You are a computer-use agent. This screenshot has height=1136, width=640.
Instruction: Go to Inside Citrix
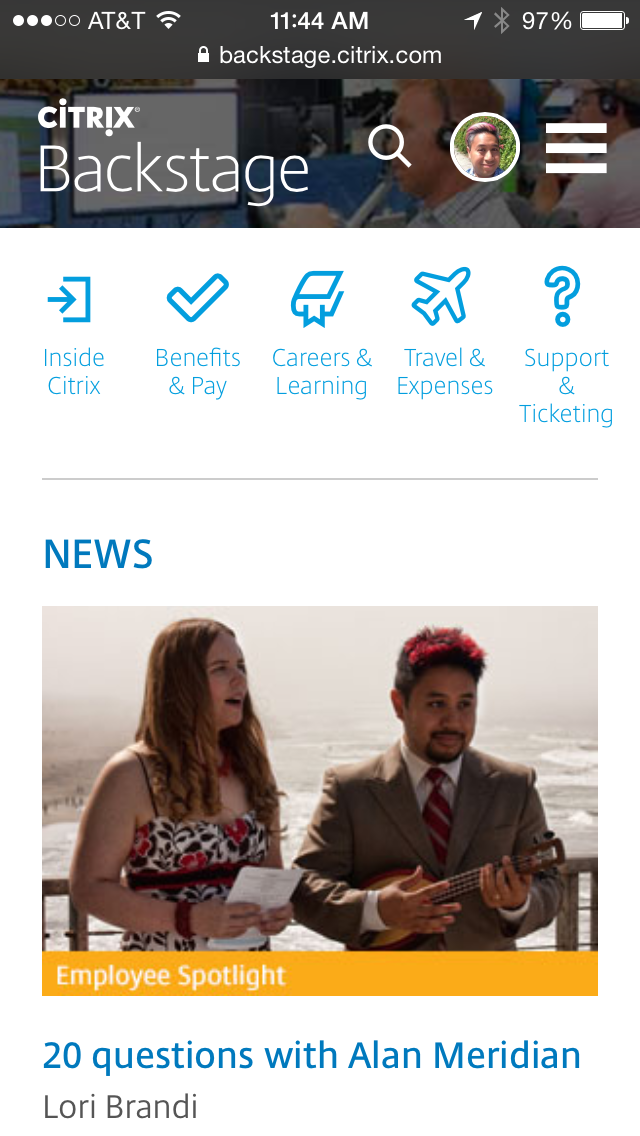(x=73, y=334)
